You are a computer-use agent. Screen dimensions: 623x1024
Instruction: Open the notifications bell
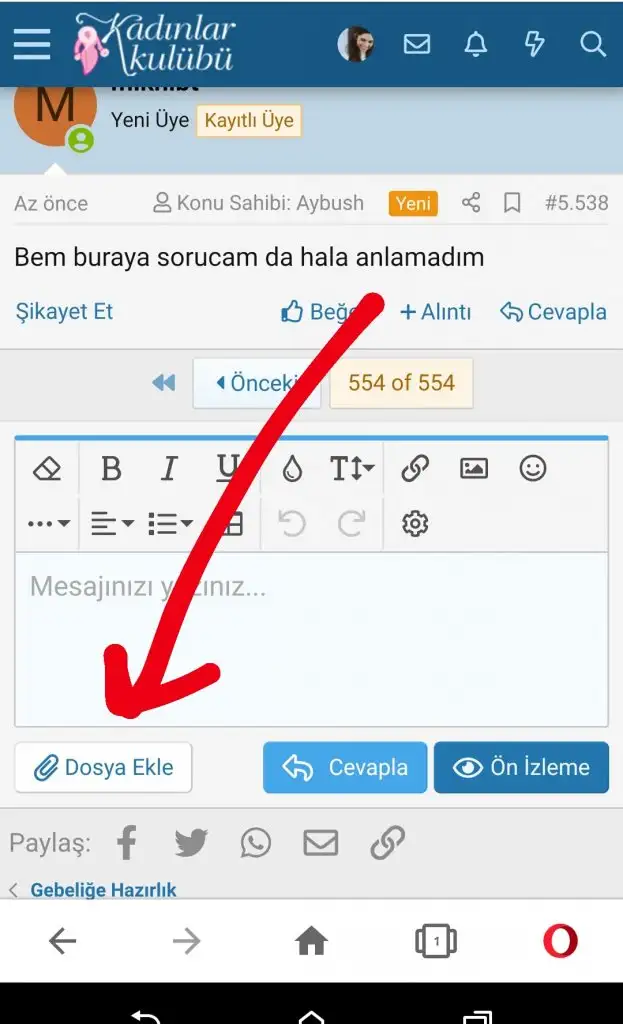pos(476,44)
